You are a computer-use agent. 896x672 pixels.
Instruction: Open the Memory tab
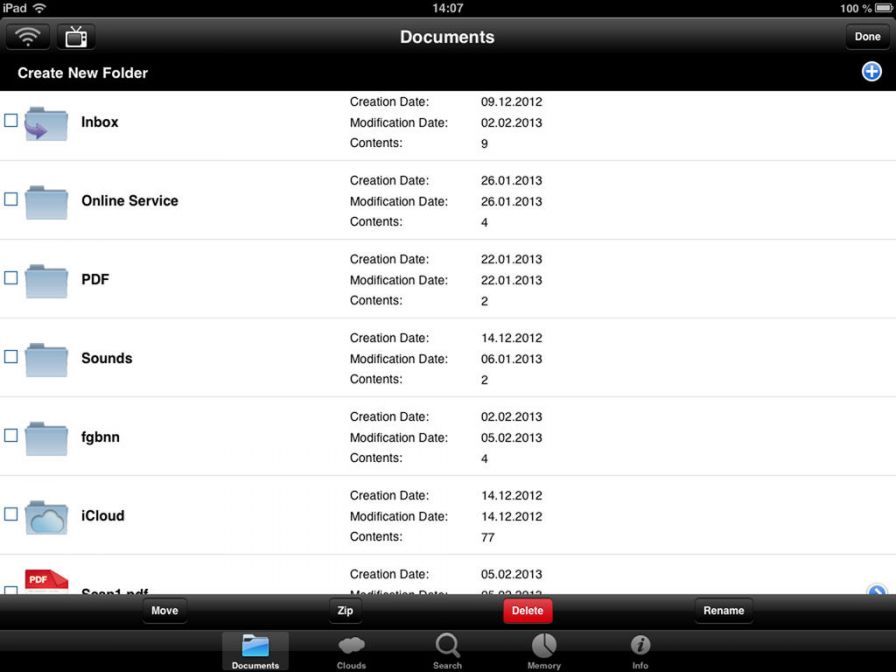click(x=543, y=651)
